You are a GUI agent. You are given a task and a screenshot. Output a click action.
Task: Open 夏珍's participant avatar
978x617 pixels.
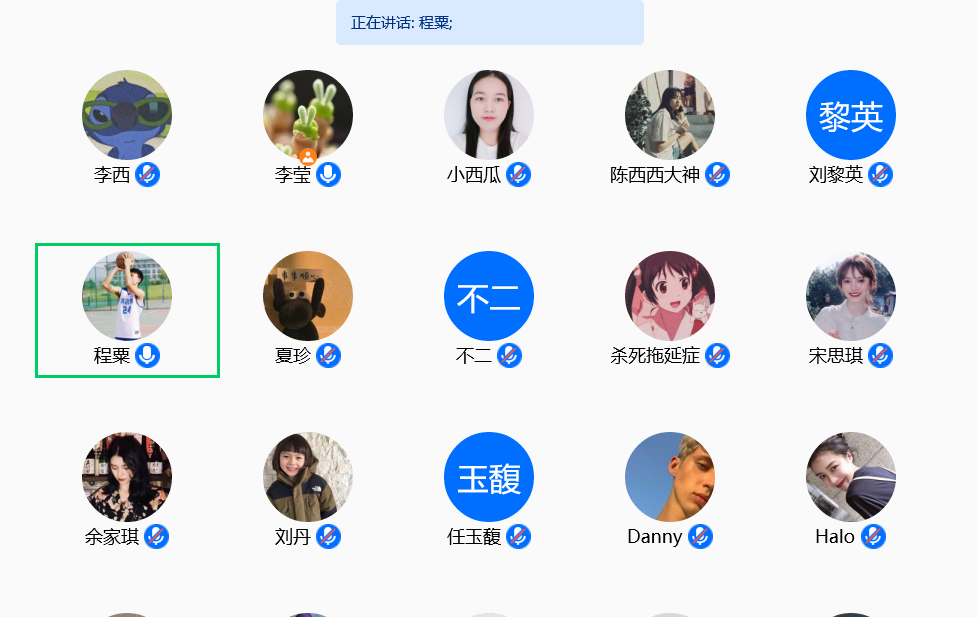click(x=308, y=296)
